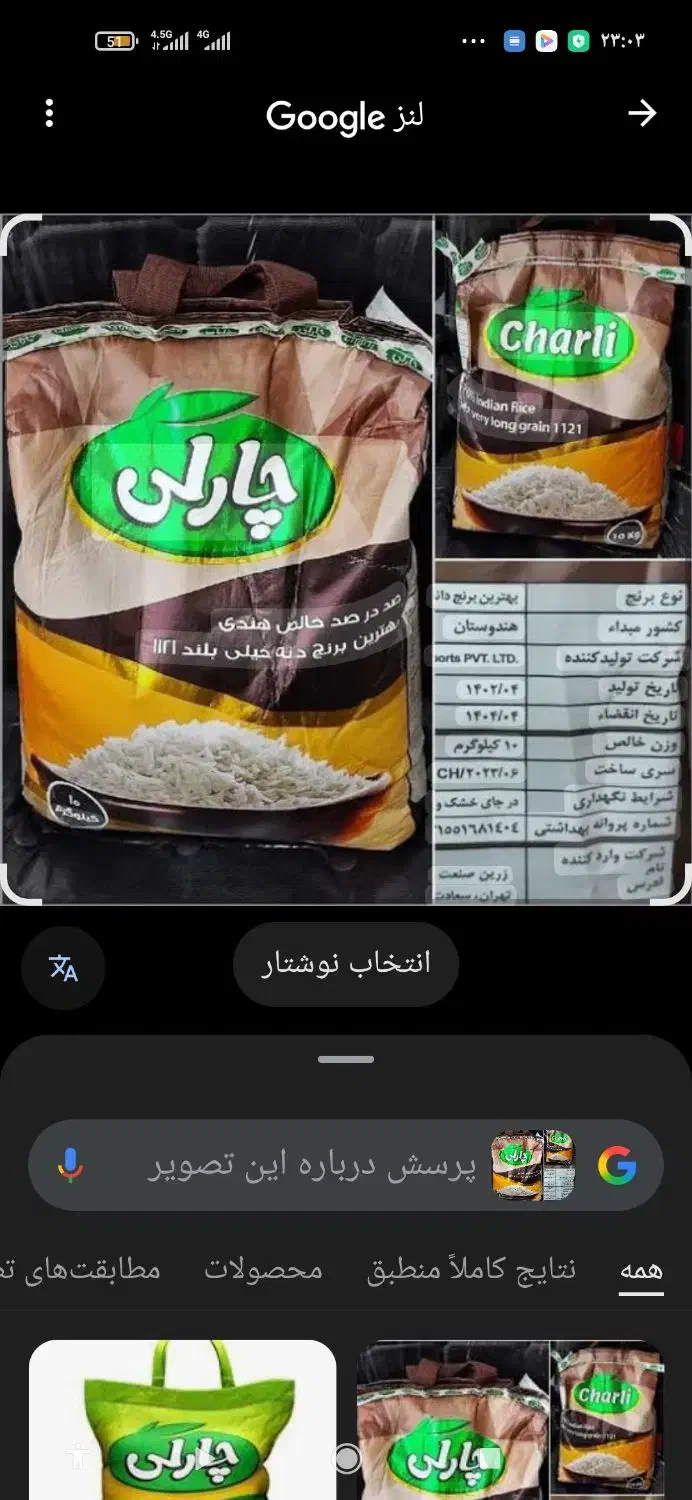The image size is (692, 1500).
Task: Tap the انتخاب نوشتار button
Action: pos(346,964)
